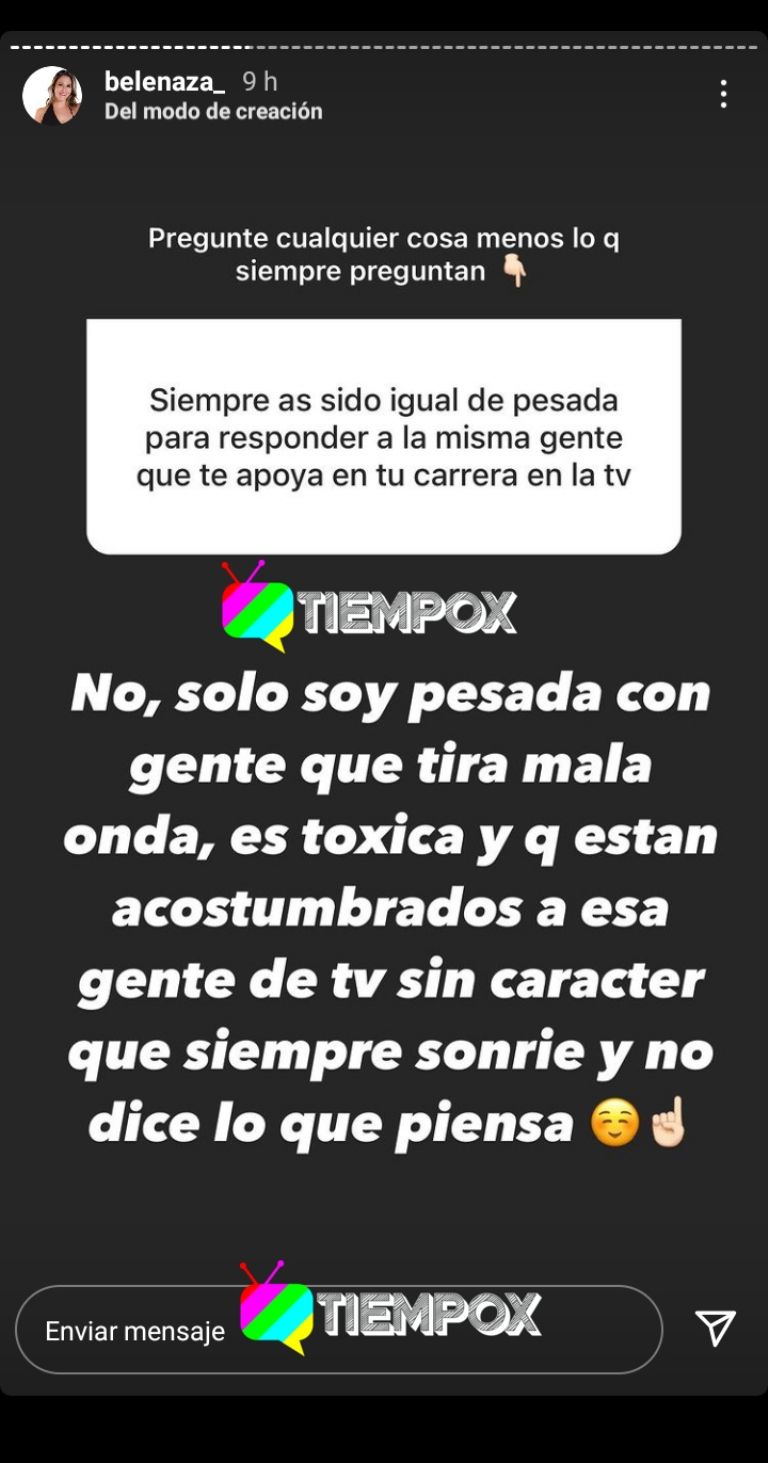The image size is (768, 1463).
Task: Open the story overflow menu
Action: click(x=723, y=94)
